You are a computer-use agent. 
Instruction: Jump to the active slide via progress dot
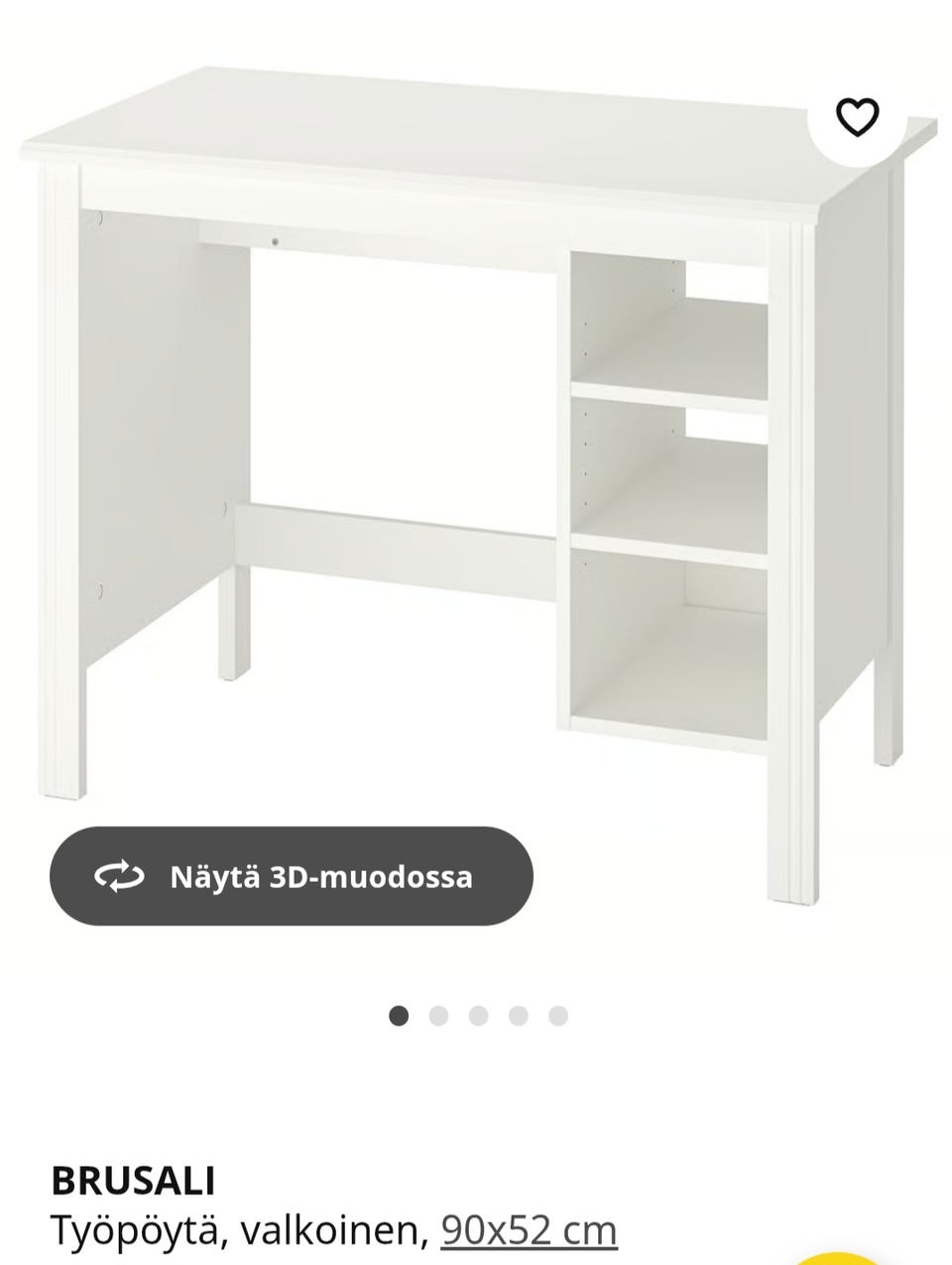point(401,1015)
